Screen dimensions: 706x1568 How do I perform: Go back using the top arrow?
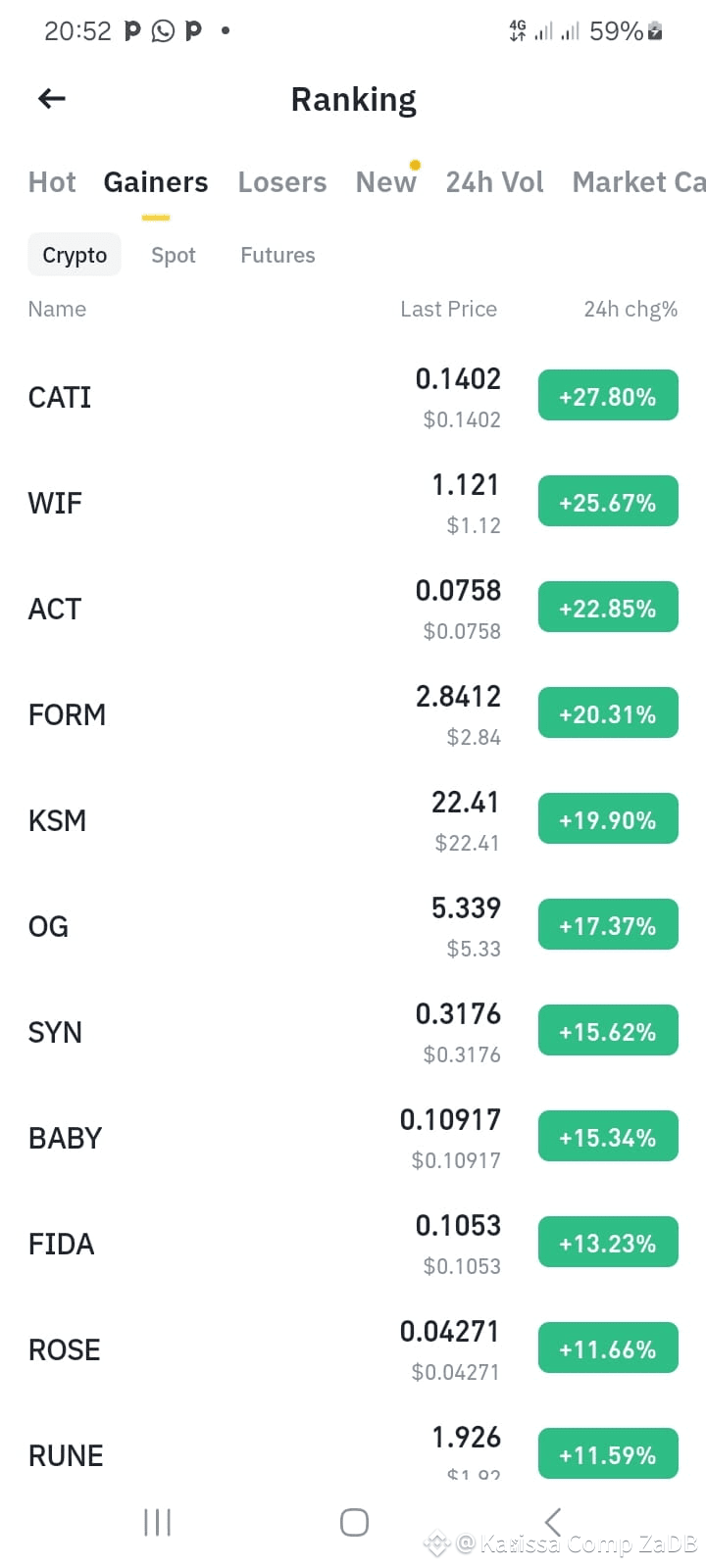coord(52,98)
